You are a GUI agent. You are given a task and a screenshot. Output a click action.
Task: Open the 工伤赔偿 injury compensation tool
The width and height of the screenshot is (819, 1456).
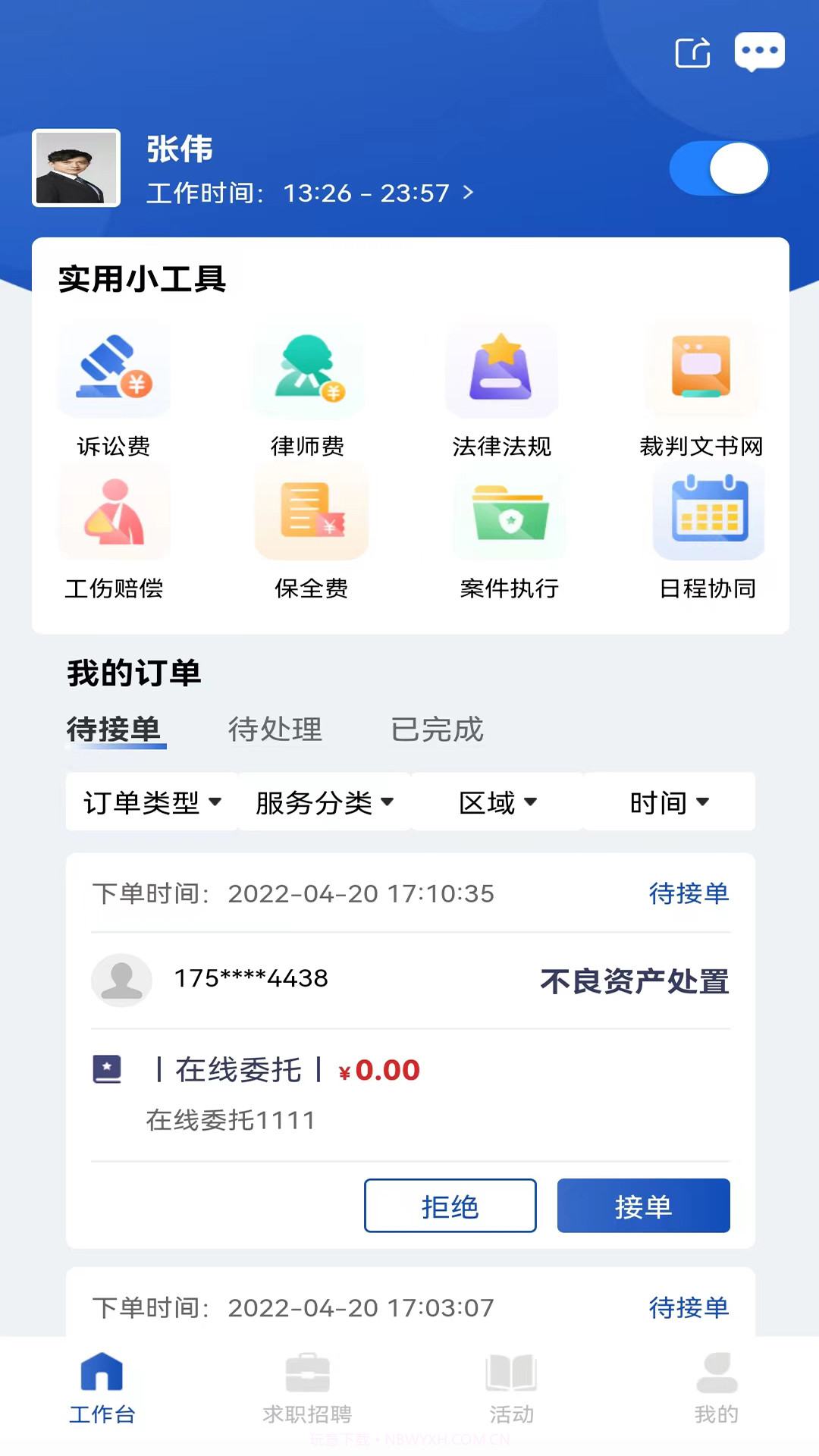pos(114,512)
